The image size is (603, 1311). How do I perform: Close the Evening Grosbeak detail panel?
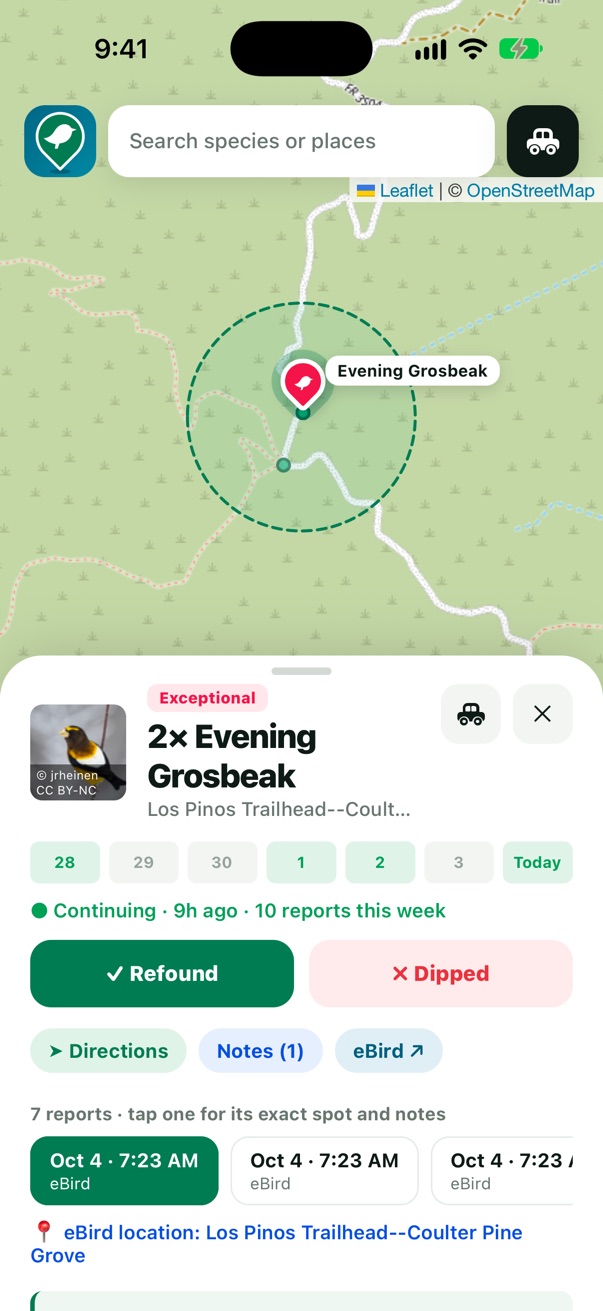tap(543, 714)
